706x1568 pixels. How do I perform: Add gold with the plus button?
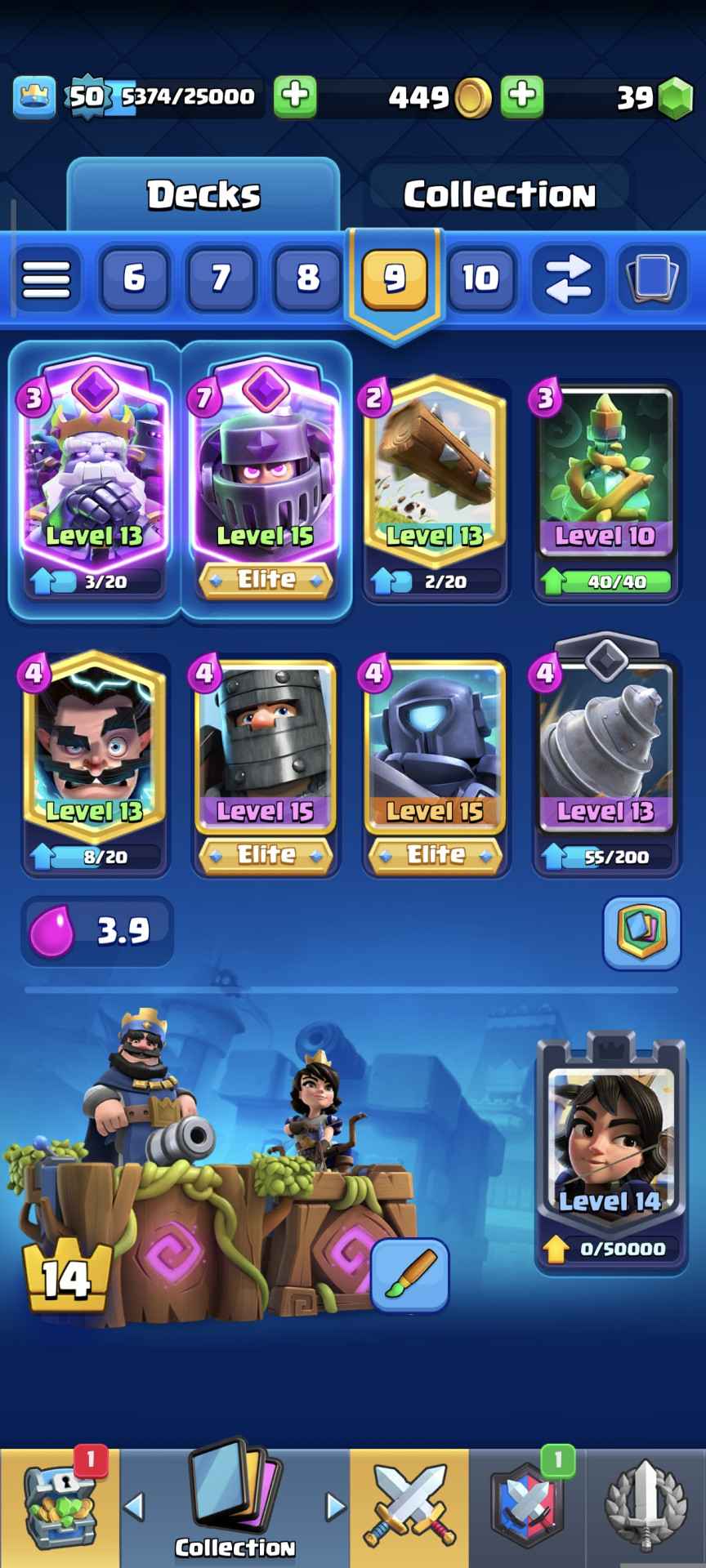(522, 96)
